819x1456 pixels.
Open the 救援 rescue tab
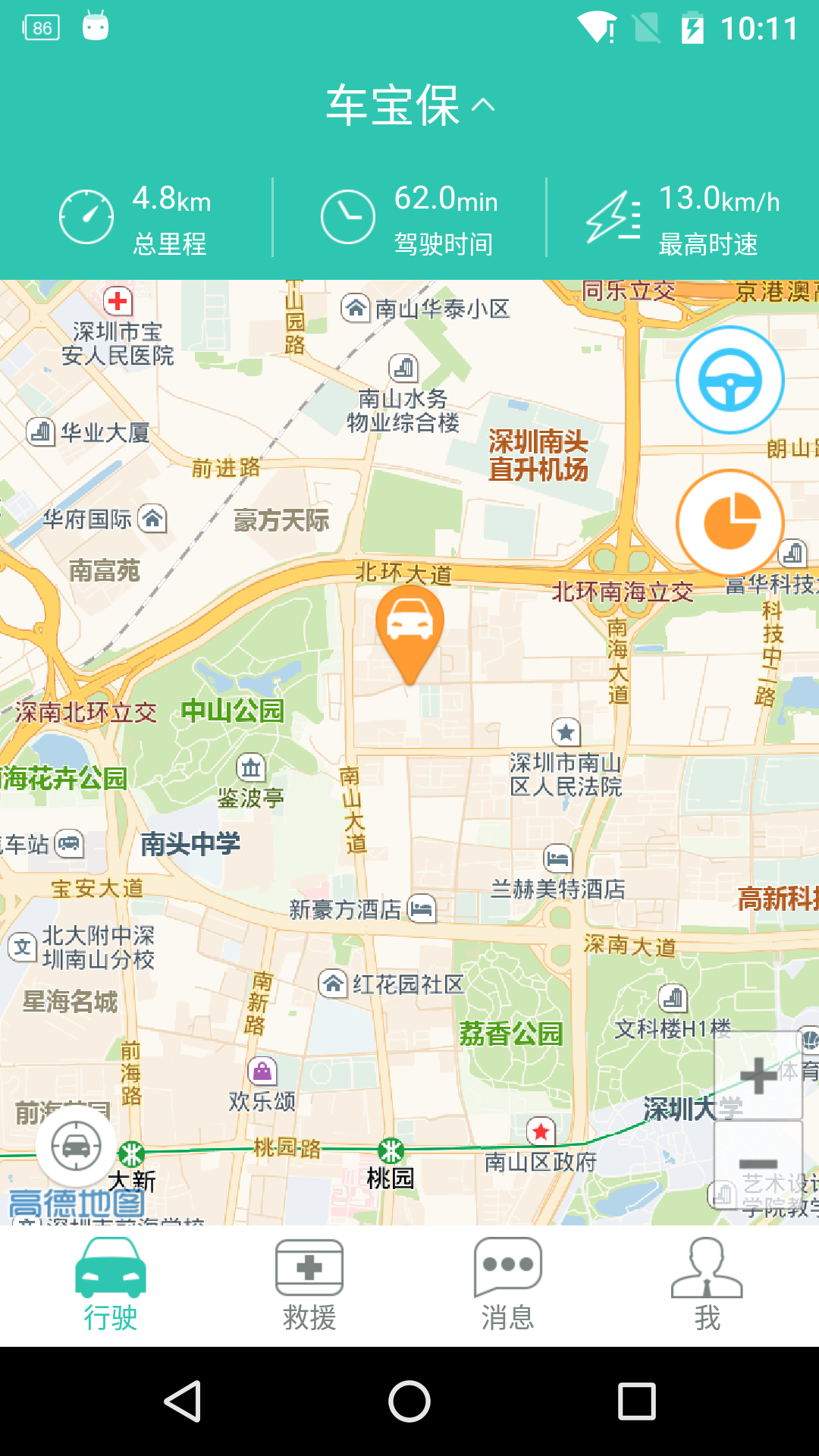pyautogui.click(x=309, y=1285)
